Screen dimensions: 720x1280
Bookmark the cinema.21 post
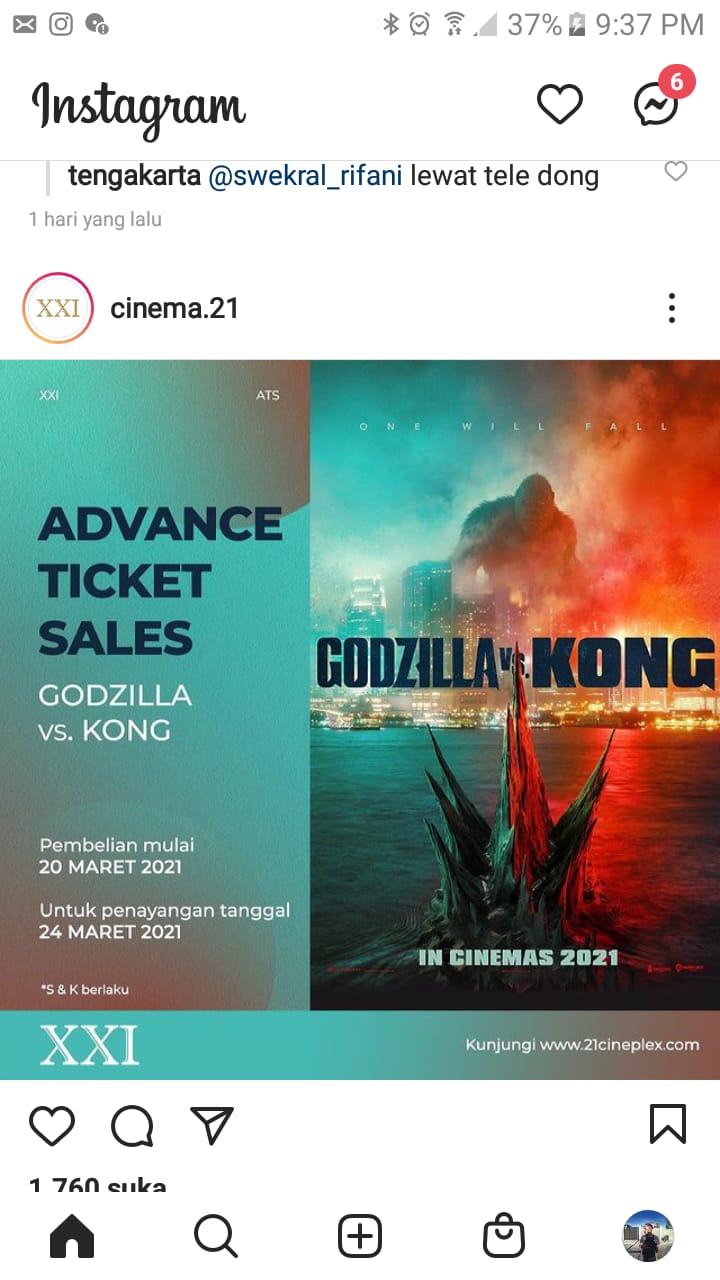point(668,1124)
